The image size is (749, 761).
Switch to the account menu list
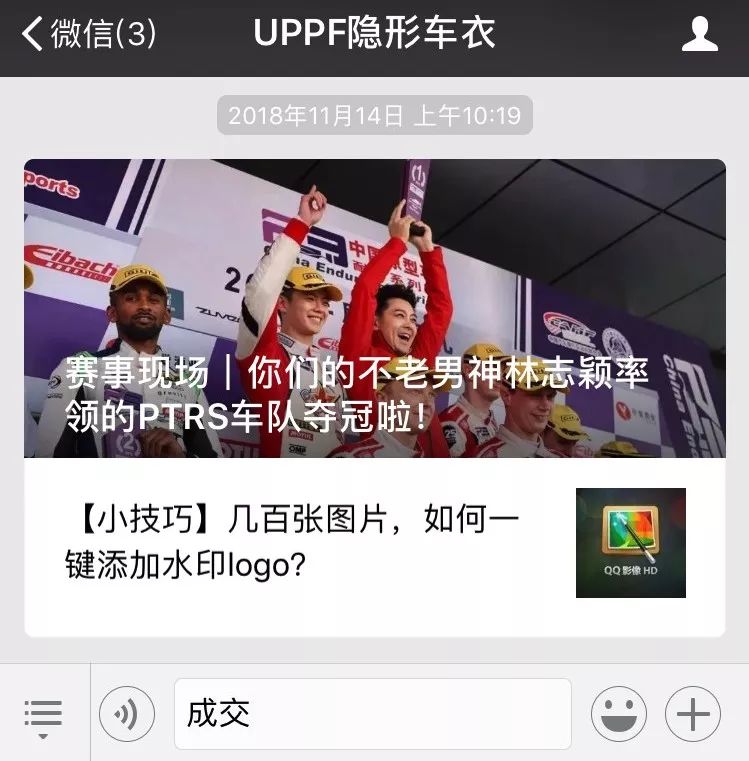pyautogui.click(x=43, y=714)
